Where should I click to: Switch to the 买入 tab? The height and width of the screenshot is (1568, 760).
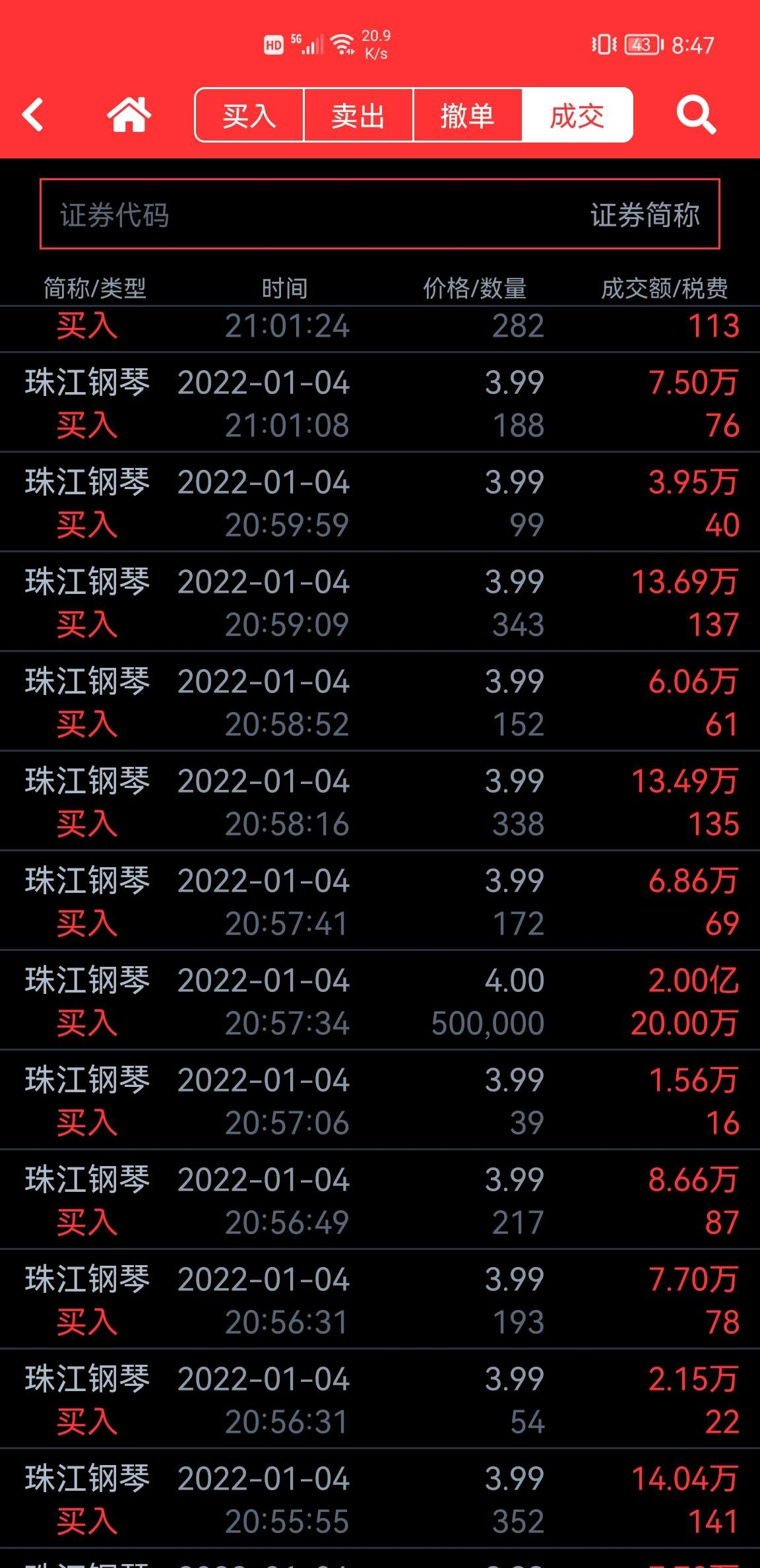(x=249, y=115)
